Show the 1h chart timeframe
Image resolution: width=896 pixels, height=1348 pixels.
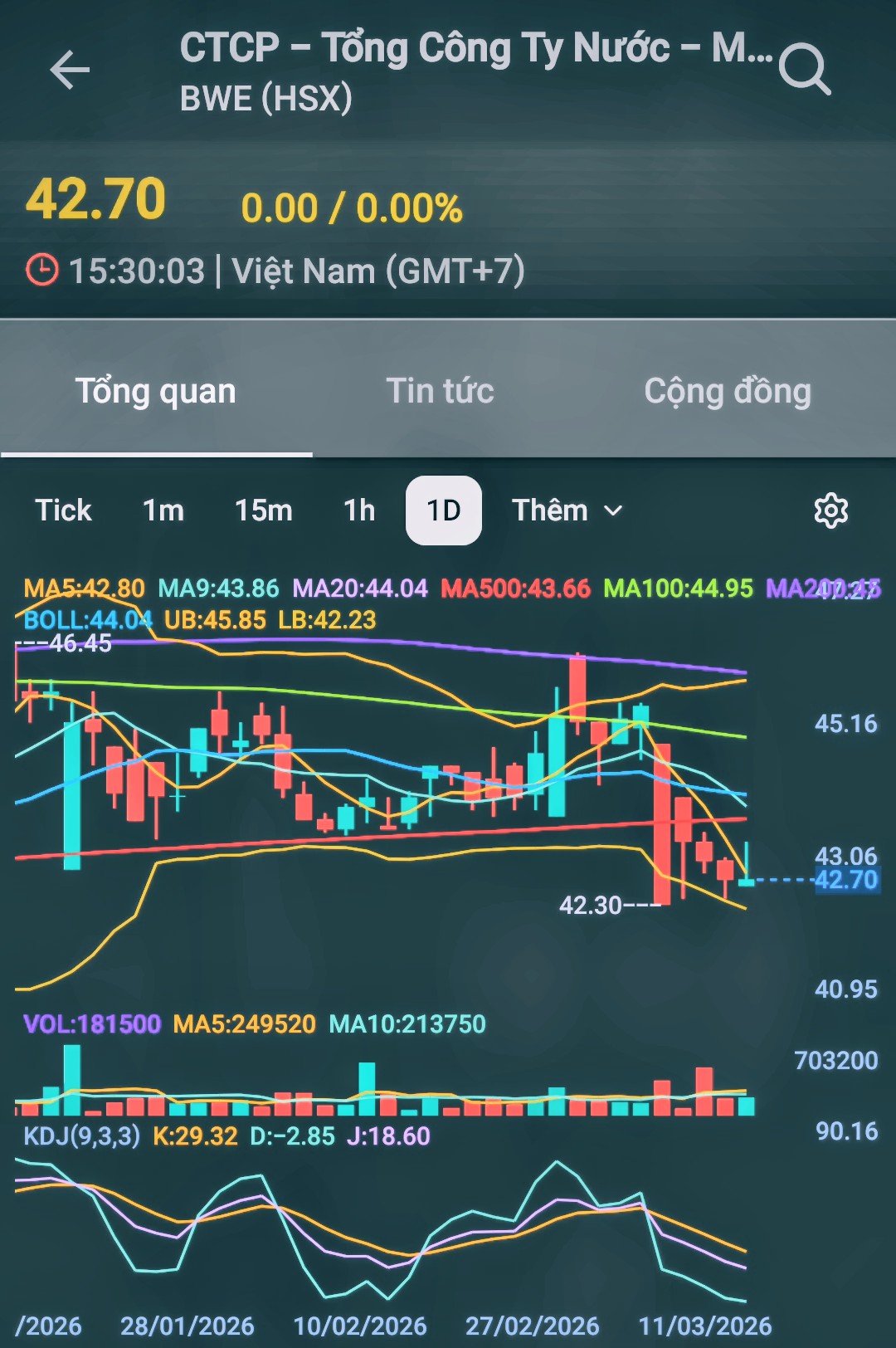(359, 510)
